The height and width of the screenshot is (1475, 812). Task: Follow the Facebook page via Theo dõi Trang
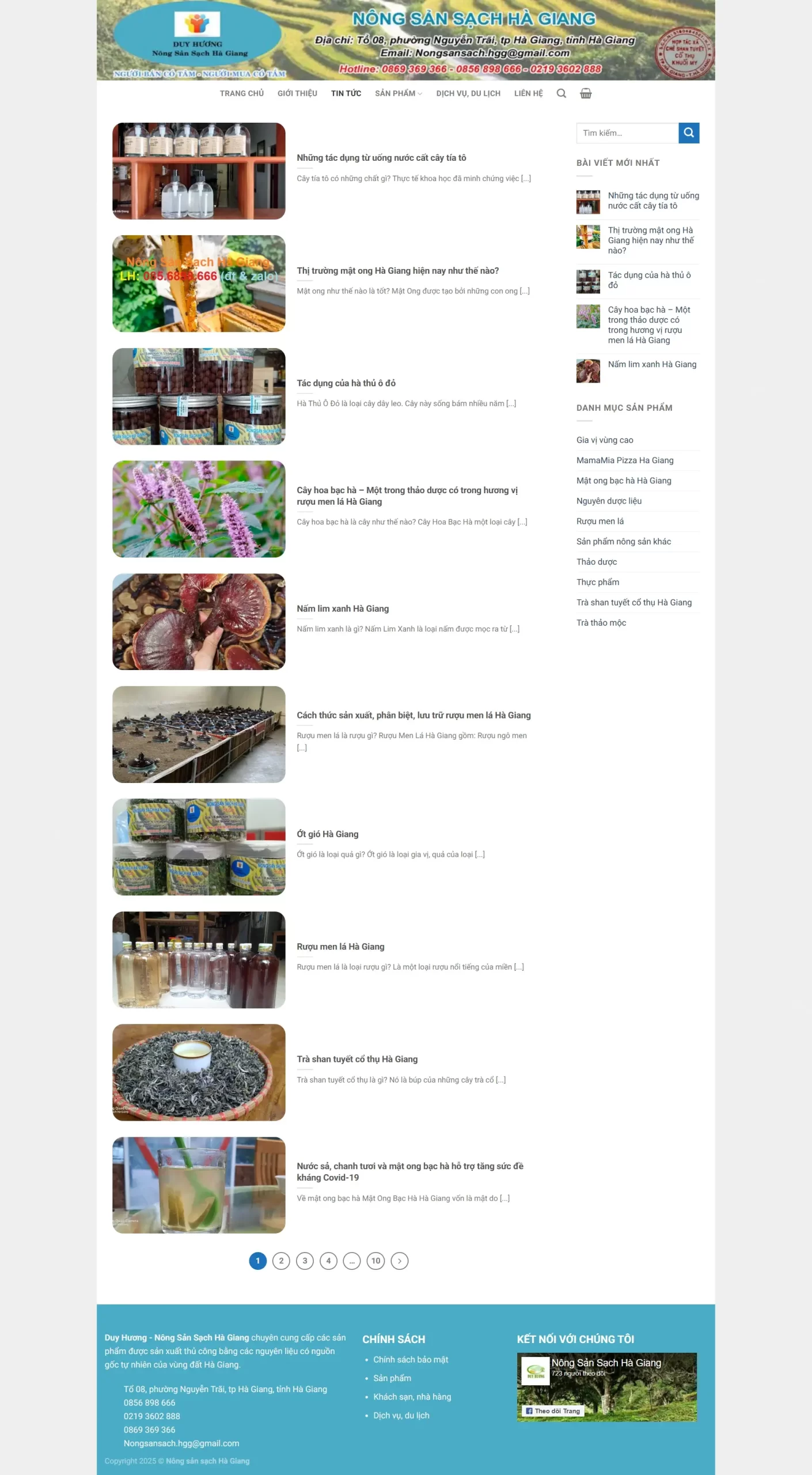553,1410
